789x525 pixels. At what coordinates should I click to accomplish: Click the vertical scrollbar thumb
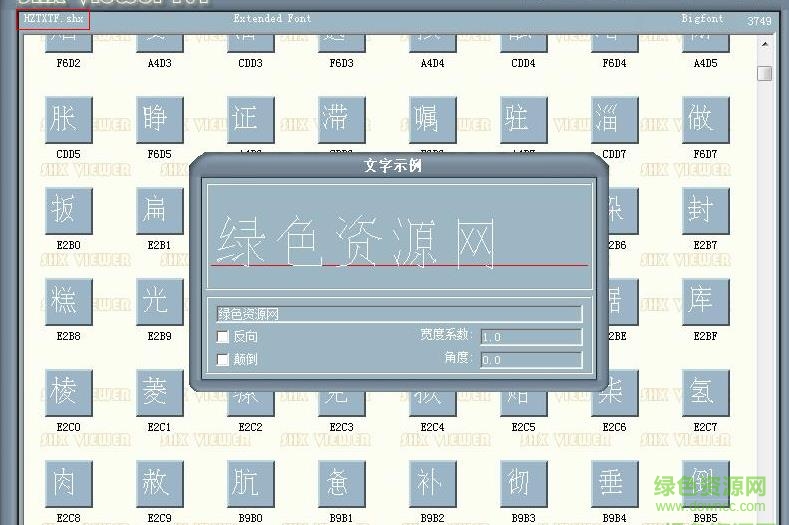[x=764, y=73]
